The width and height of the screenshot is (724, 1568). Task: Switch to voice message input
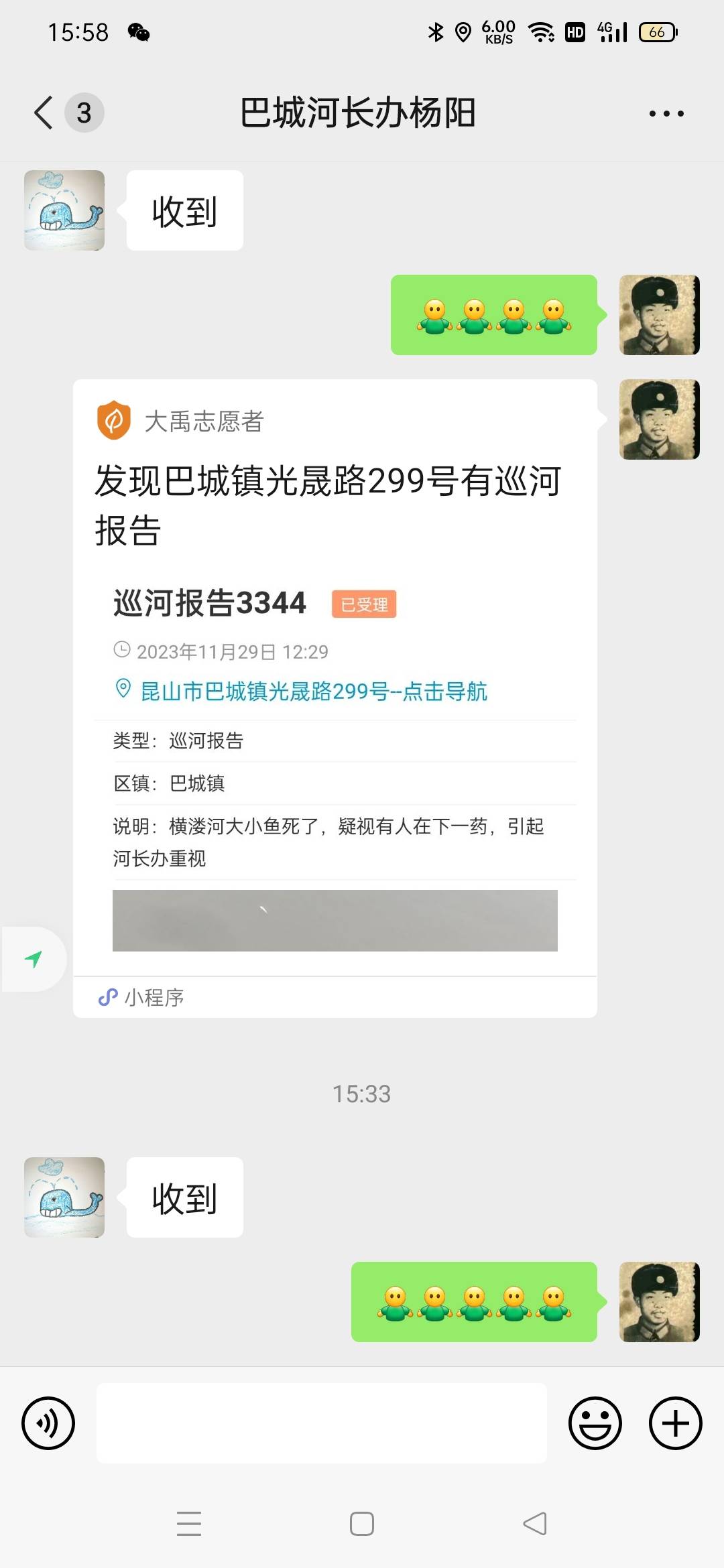[x=48, y=1423]
